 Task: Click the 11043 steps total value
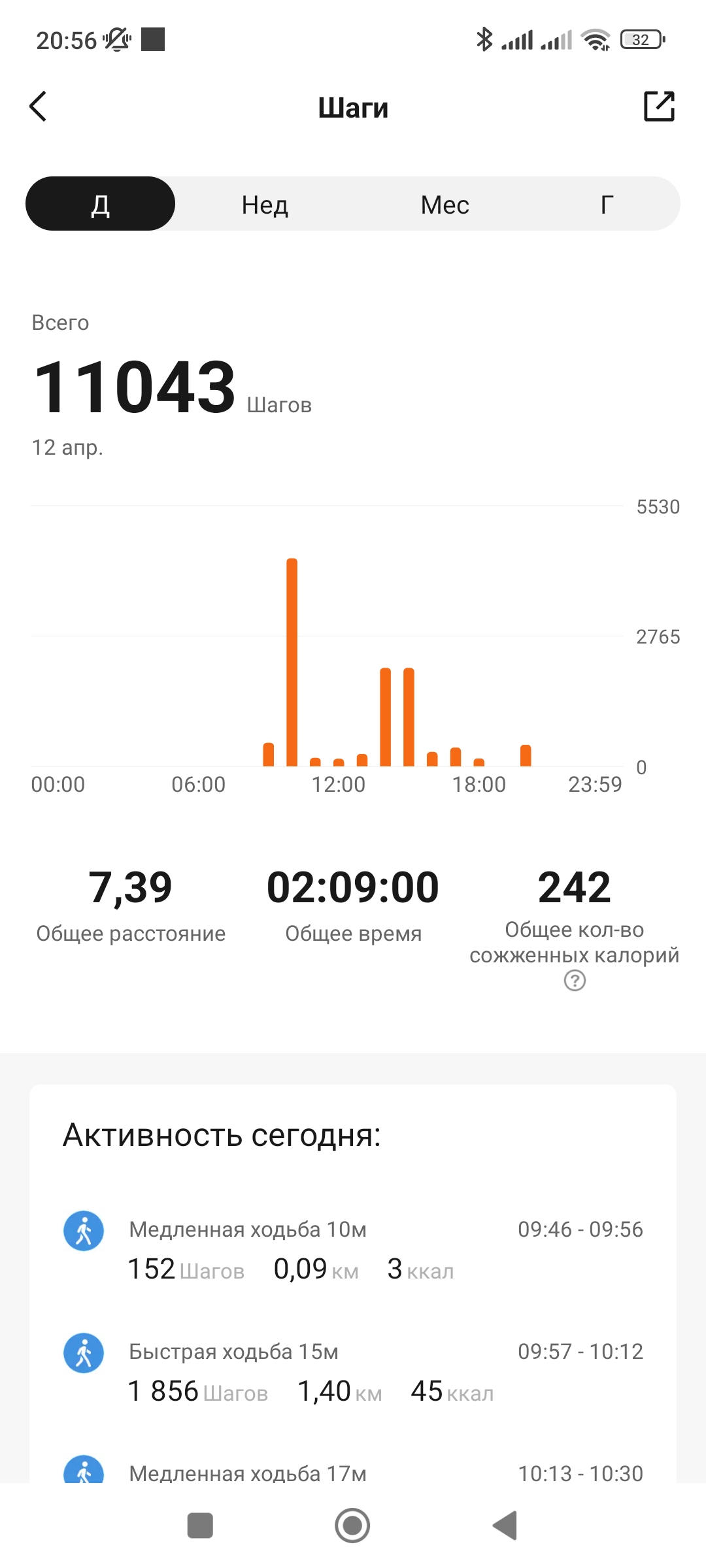[x=134, y=385]
